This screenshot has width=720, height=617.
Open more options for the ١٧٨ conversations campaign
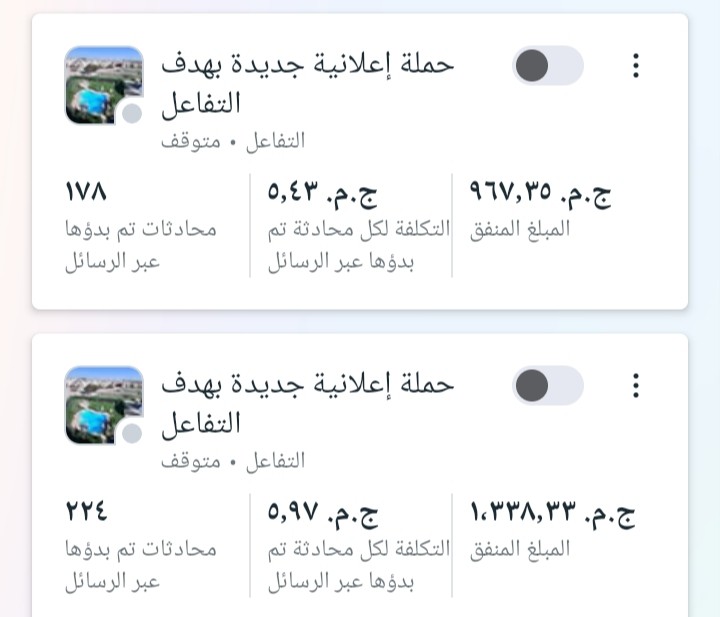[x=635, y=66]
